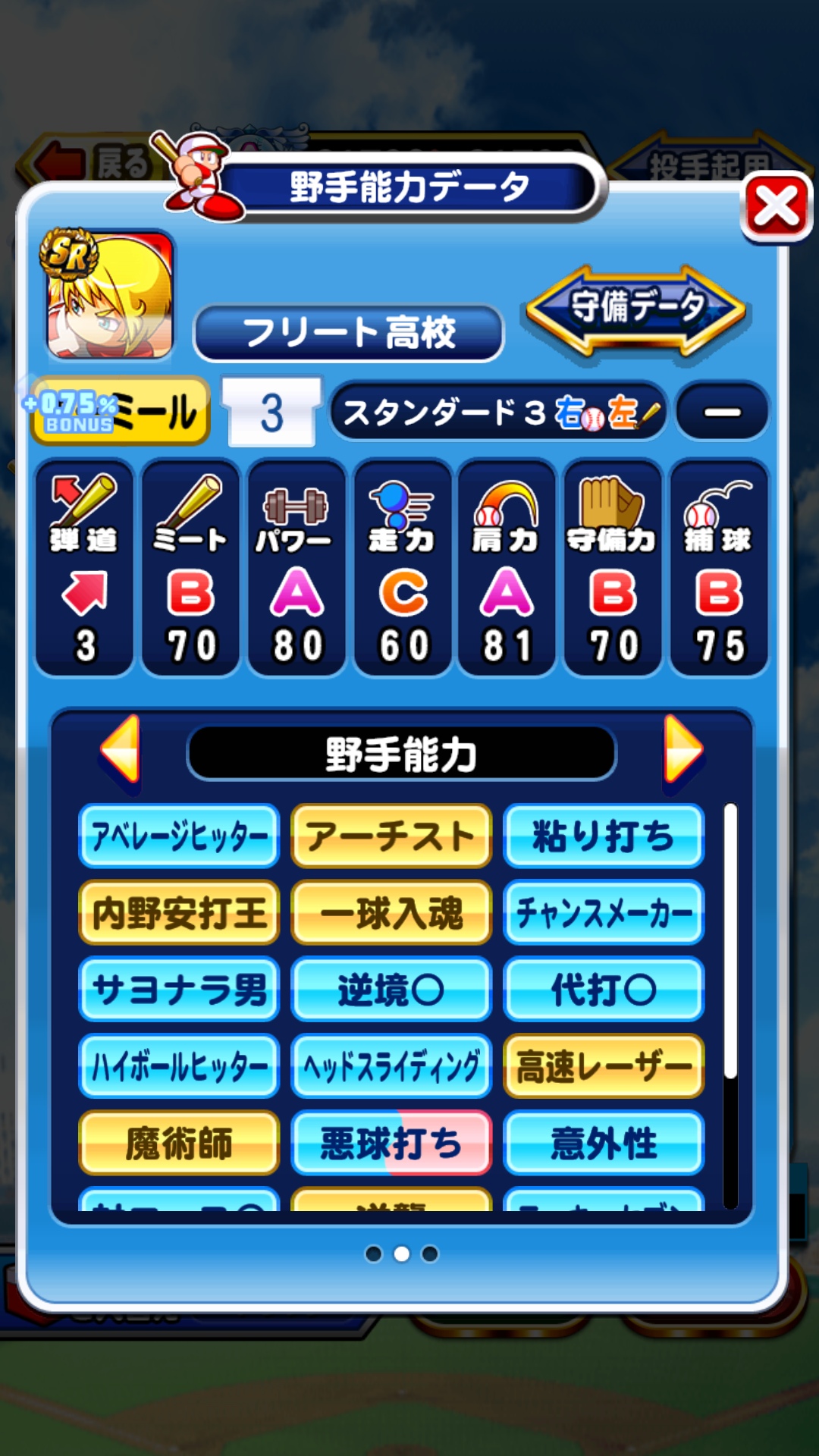Select the 意外性 skill

pyautogui.click(x=604, y=1143)
